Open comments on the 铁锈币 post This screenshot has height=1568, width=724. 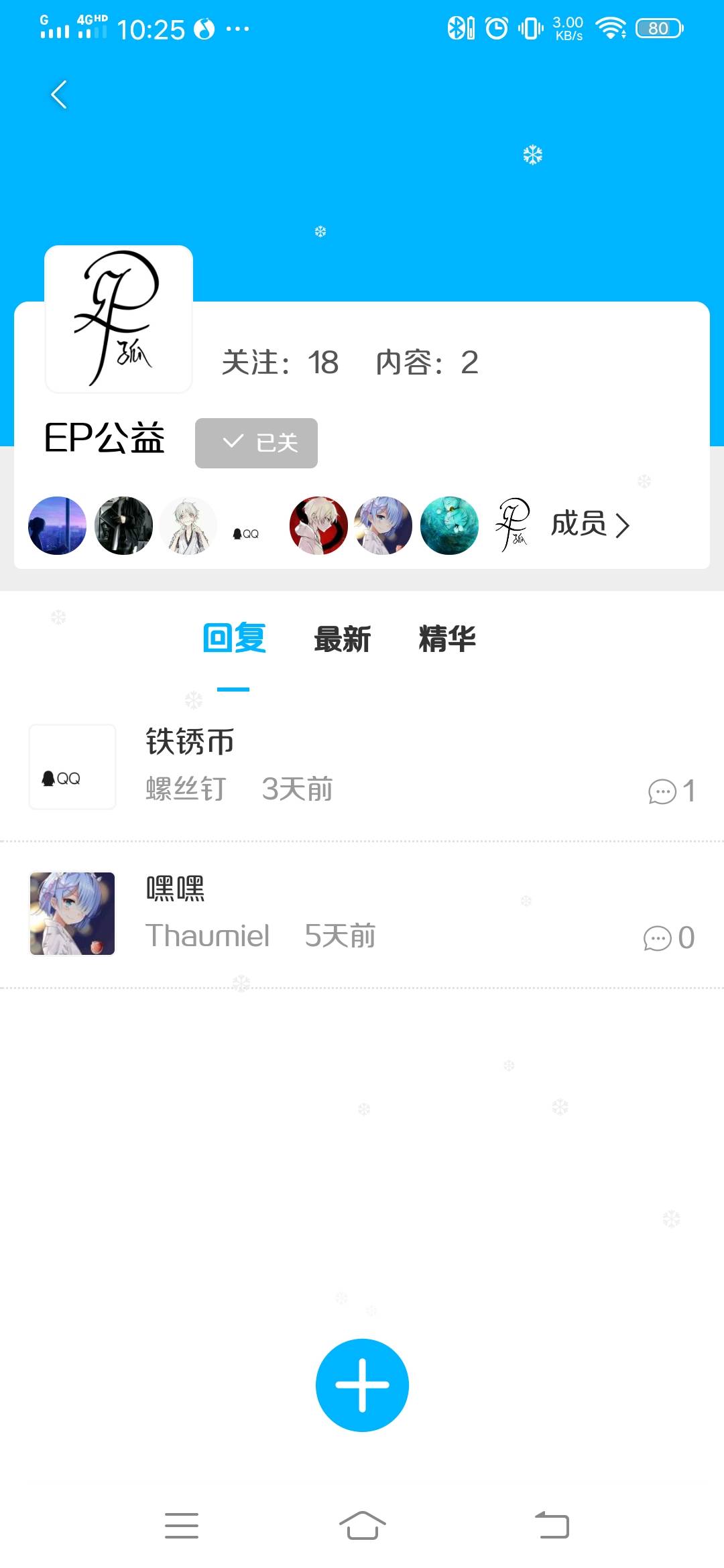click(x=671, y=791)
